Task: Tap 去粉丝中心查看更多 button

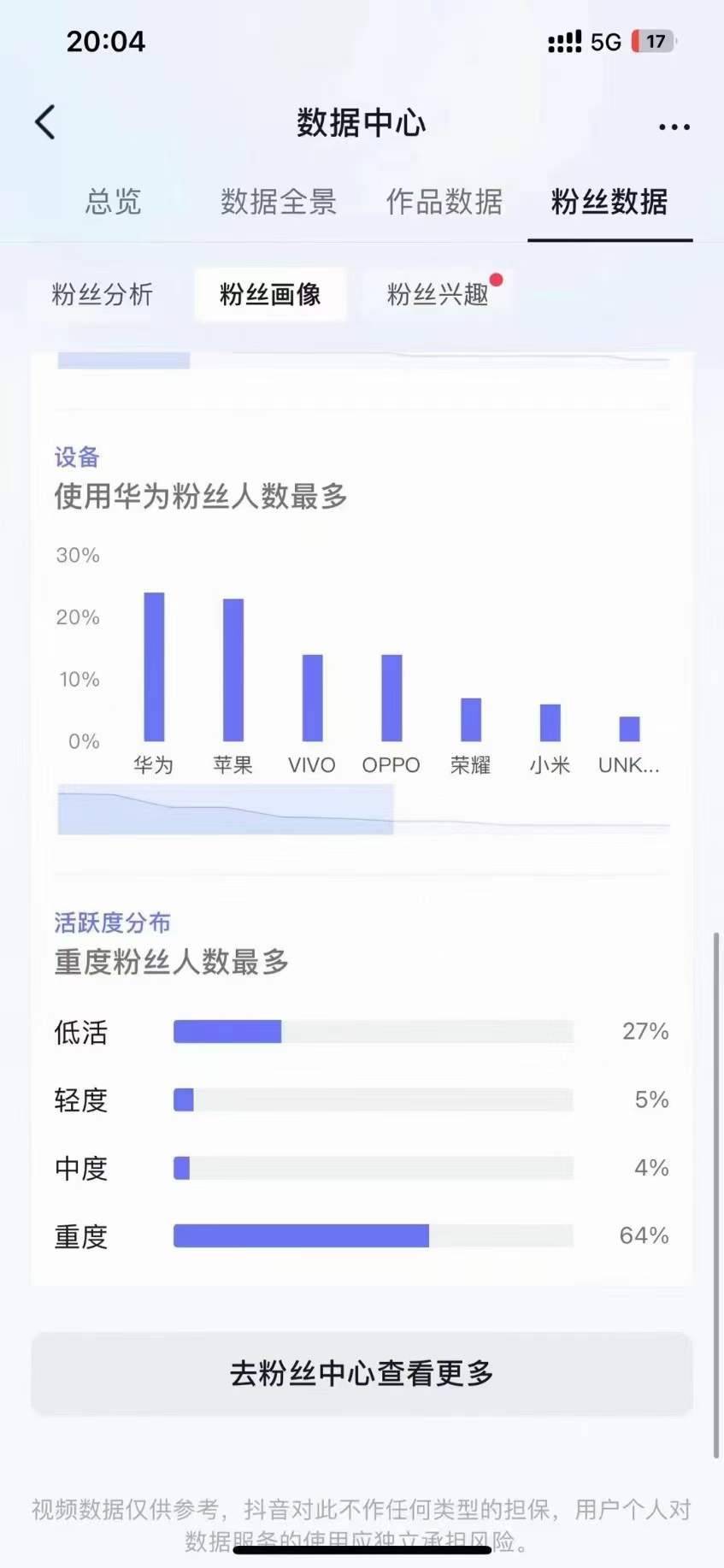Action: pyautogui.click(x=362, y=1373)
